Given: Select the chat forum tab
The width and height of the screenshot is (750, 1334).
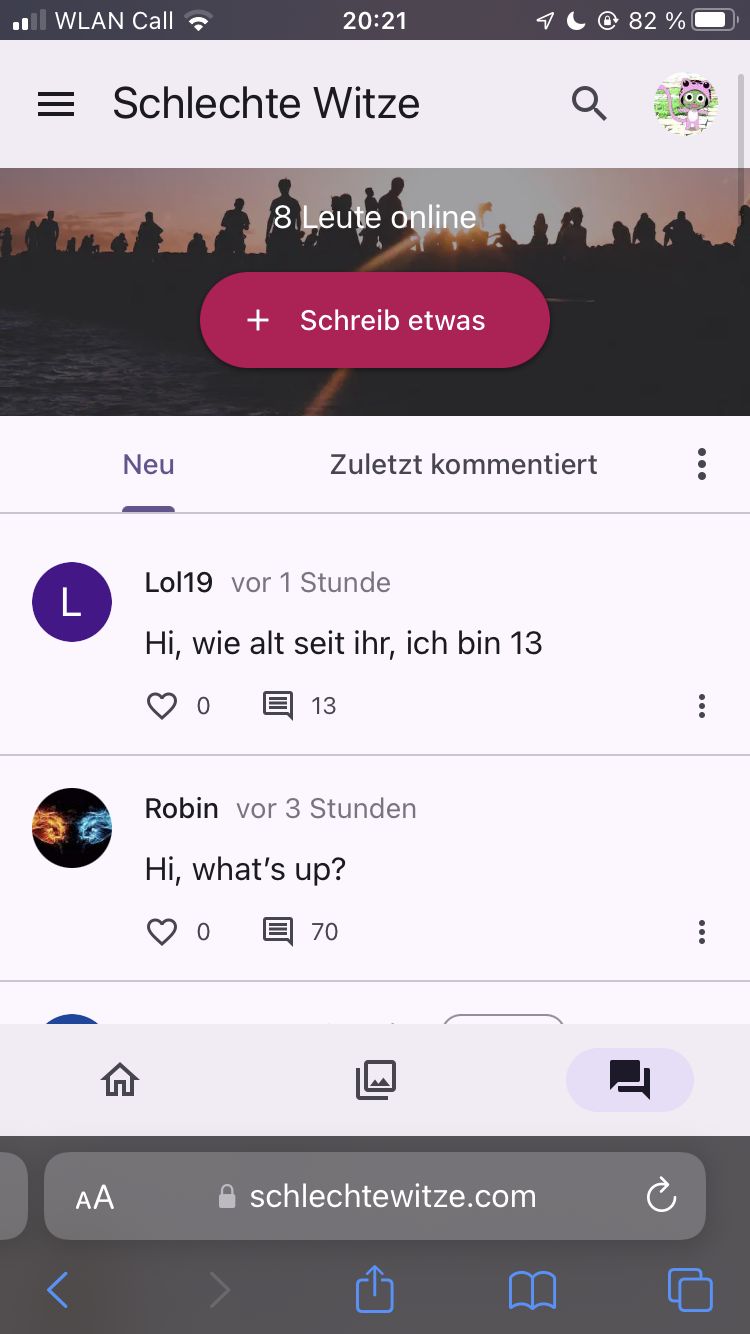Looking at the screenshot, I should (x=630, y=1080).
